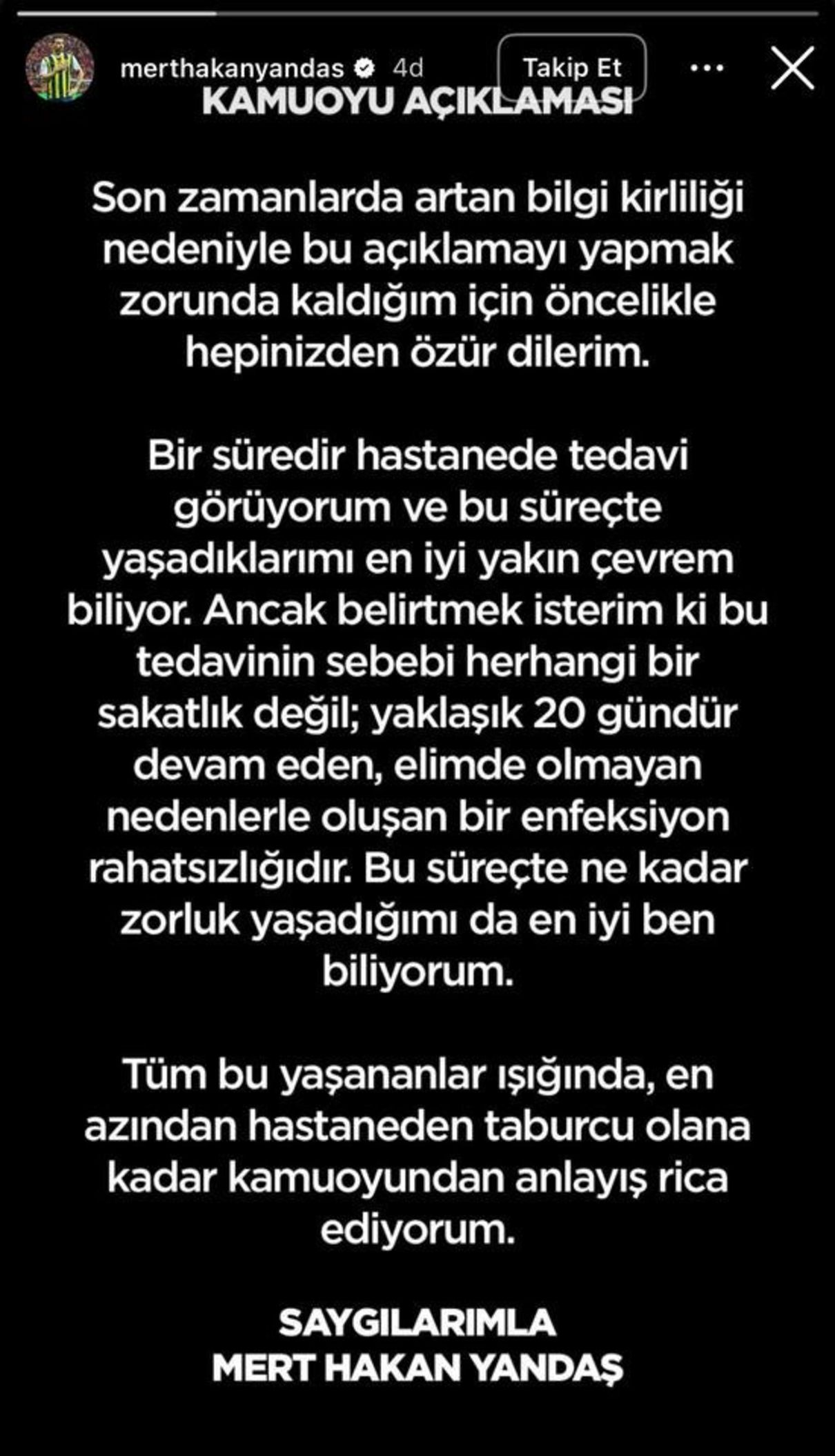Screen dimensions: 835x1456
Task: Tap the merthakanyandas username
Action: point(232,68)
